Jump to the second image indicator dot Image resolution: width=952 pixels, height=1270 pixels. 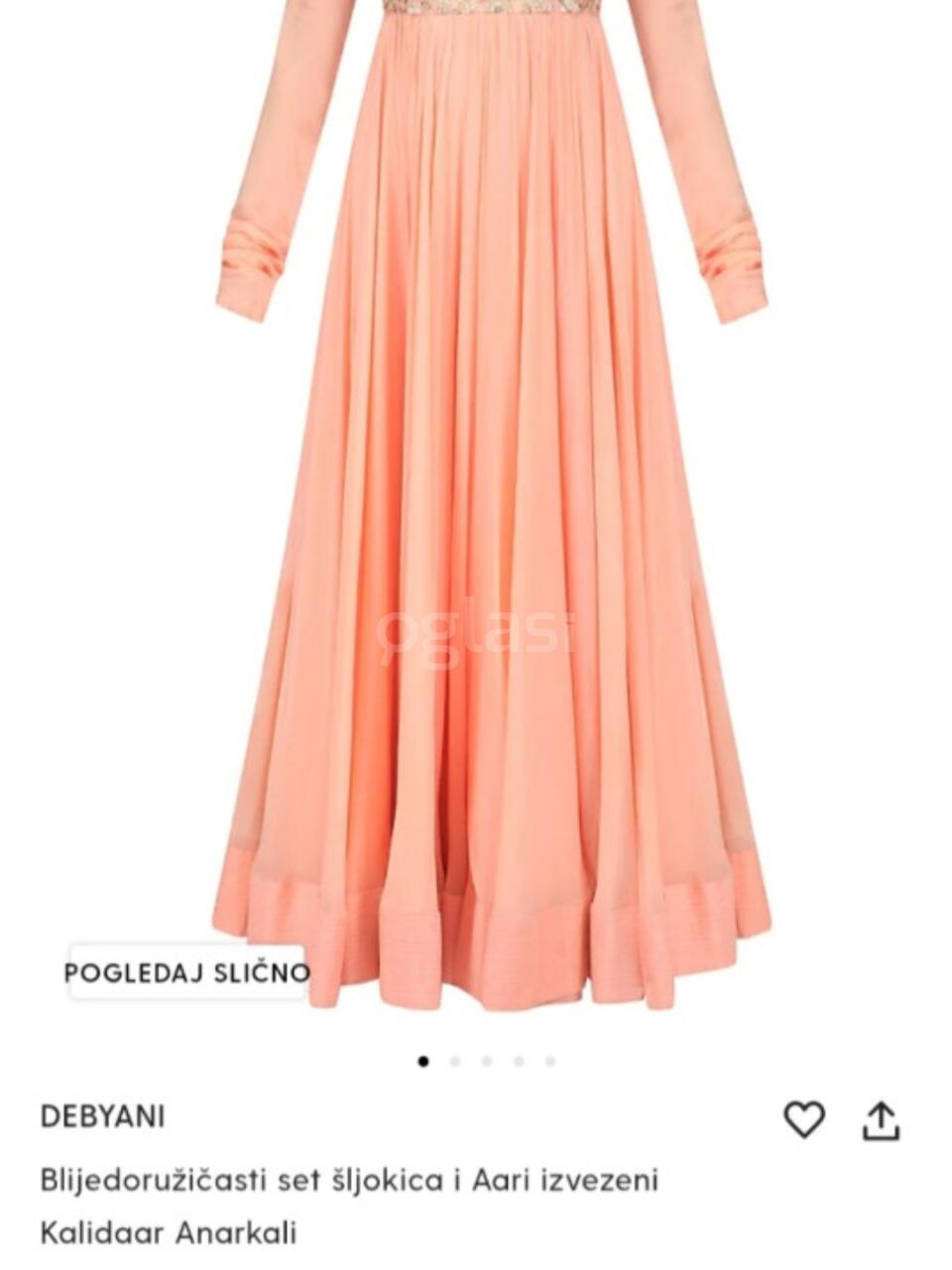[455, 1062]
